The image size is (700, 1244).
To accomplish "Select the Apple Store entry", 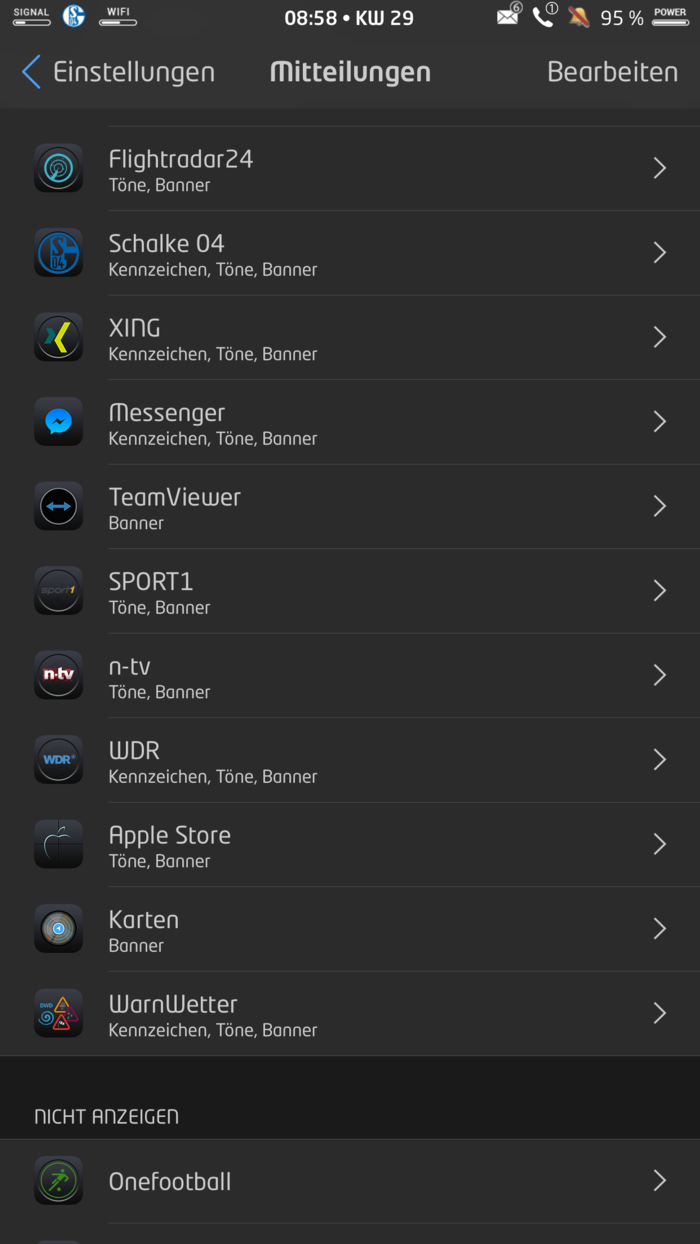I will click(350, 845).
